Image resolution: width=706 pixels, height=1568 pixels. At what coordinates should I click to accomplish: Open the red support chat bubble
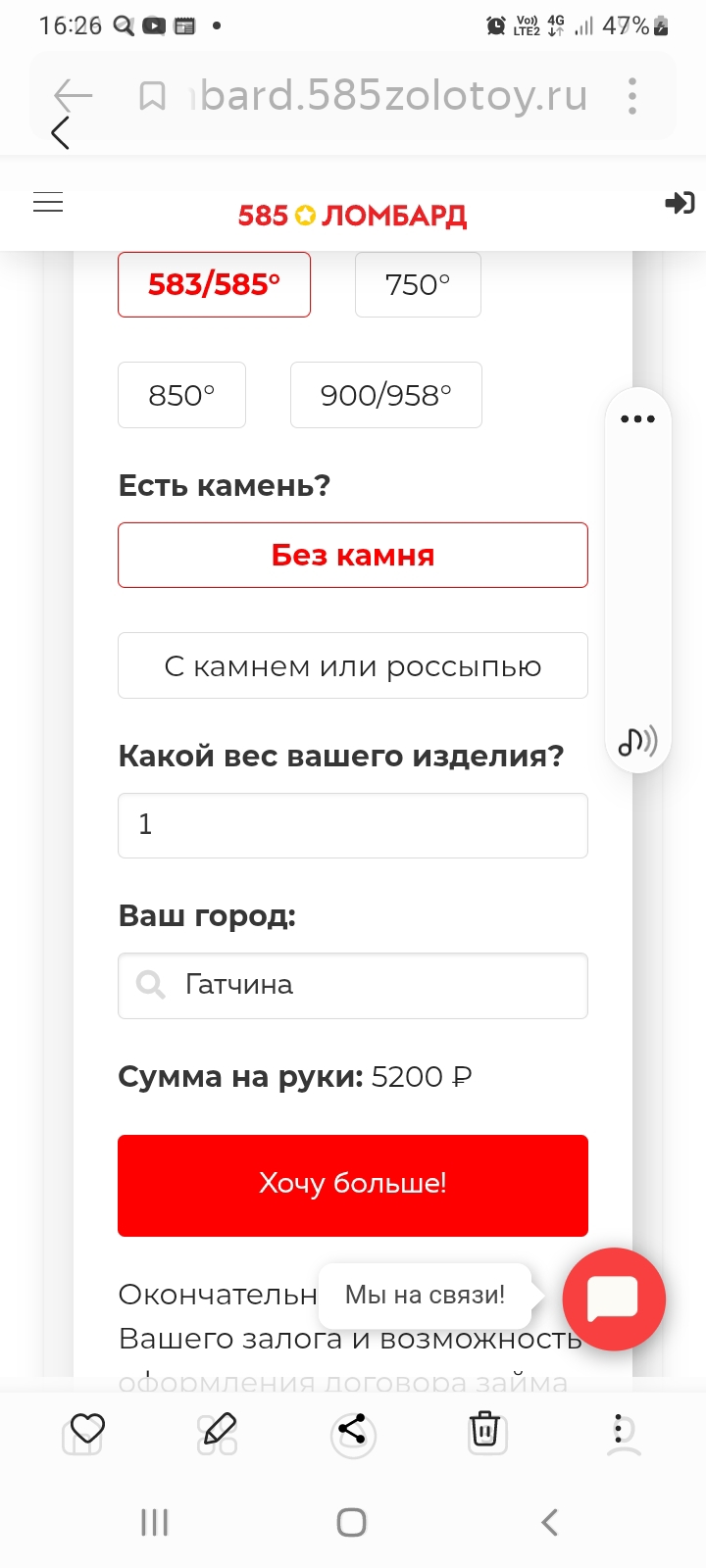coord(614,1298)
